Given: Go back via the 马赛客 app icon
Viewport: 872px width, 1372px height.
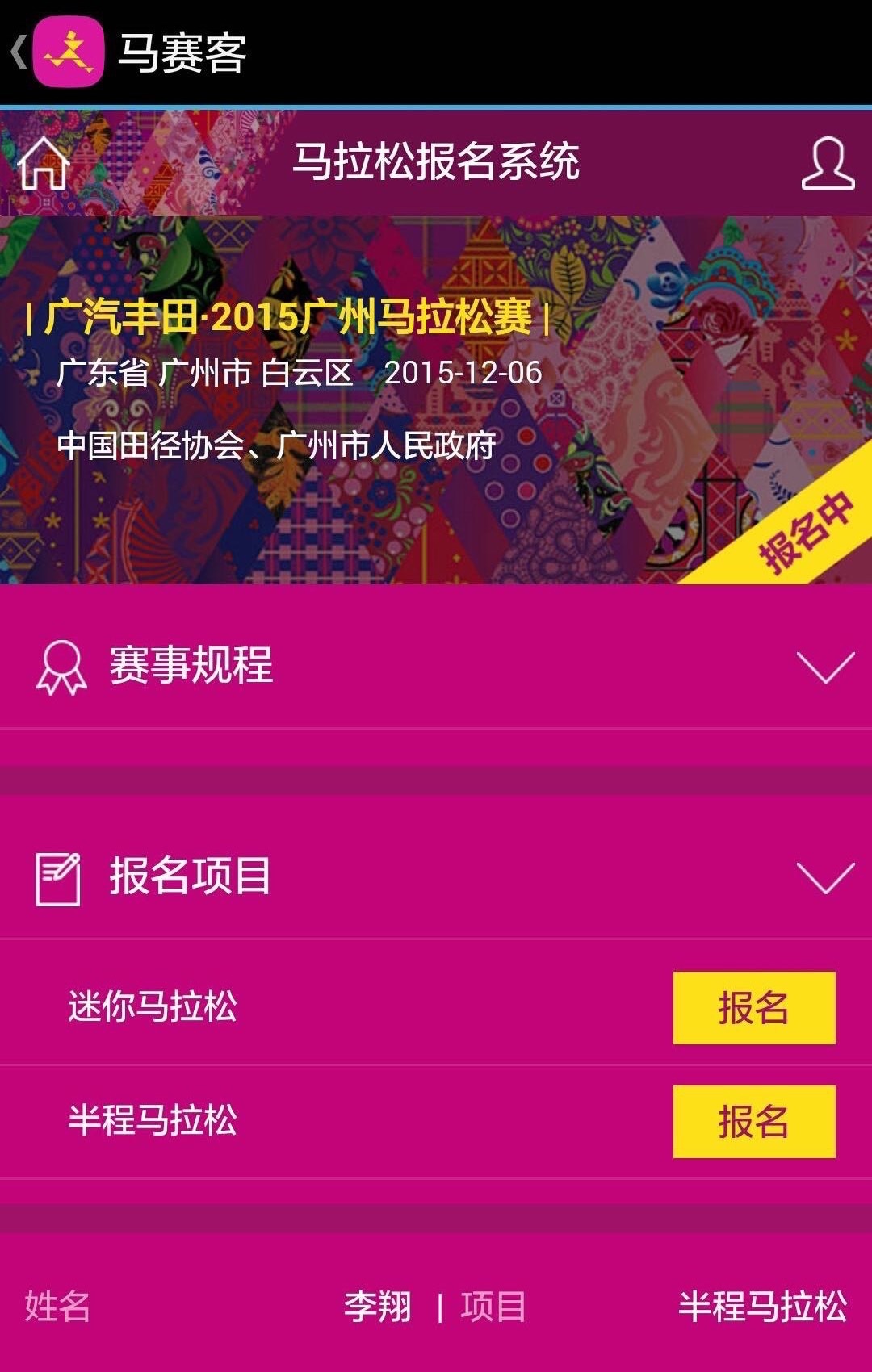Looking at the screenshot, I should coord(66,52).
